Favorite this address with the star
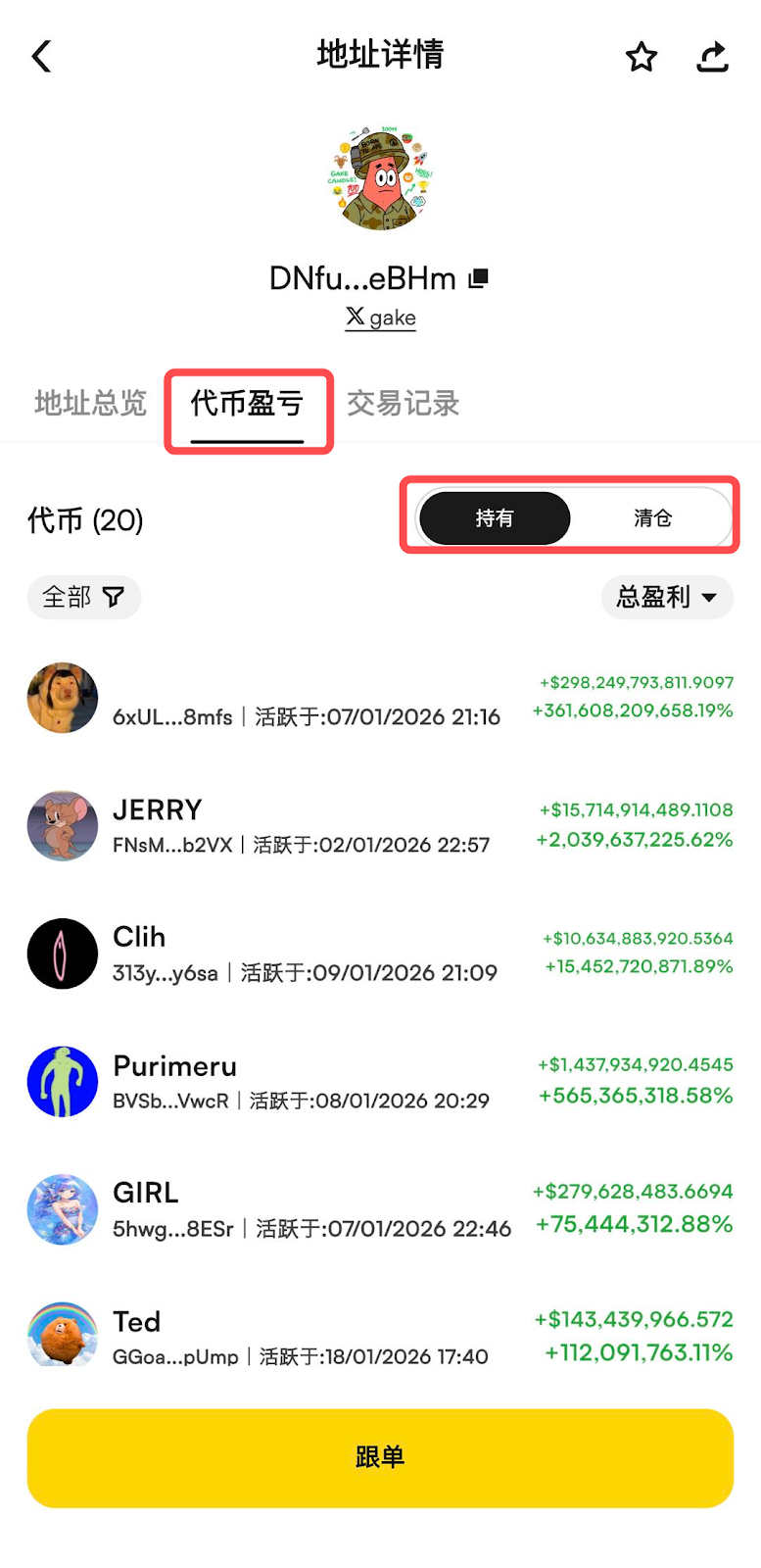 [642, 57]
